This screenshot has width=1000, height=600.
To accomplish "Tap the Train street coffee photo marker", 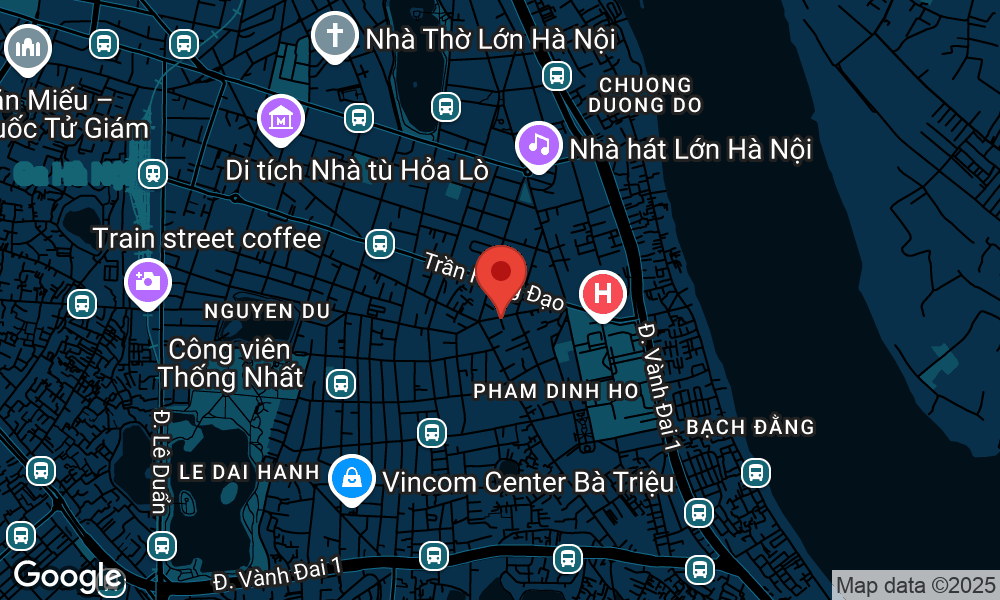I will tap(147, 281).
